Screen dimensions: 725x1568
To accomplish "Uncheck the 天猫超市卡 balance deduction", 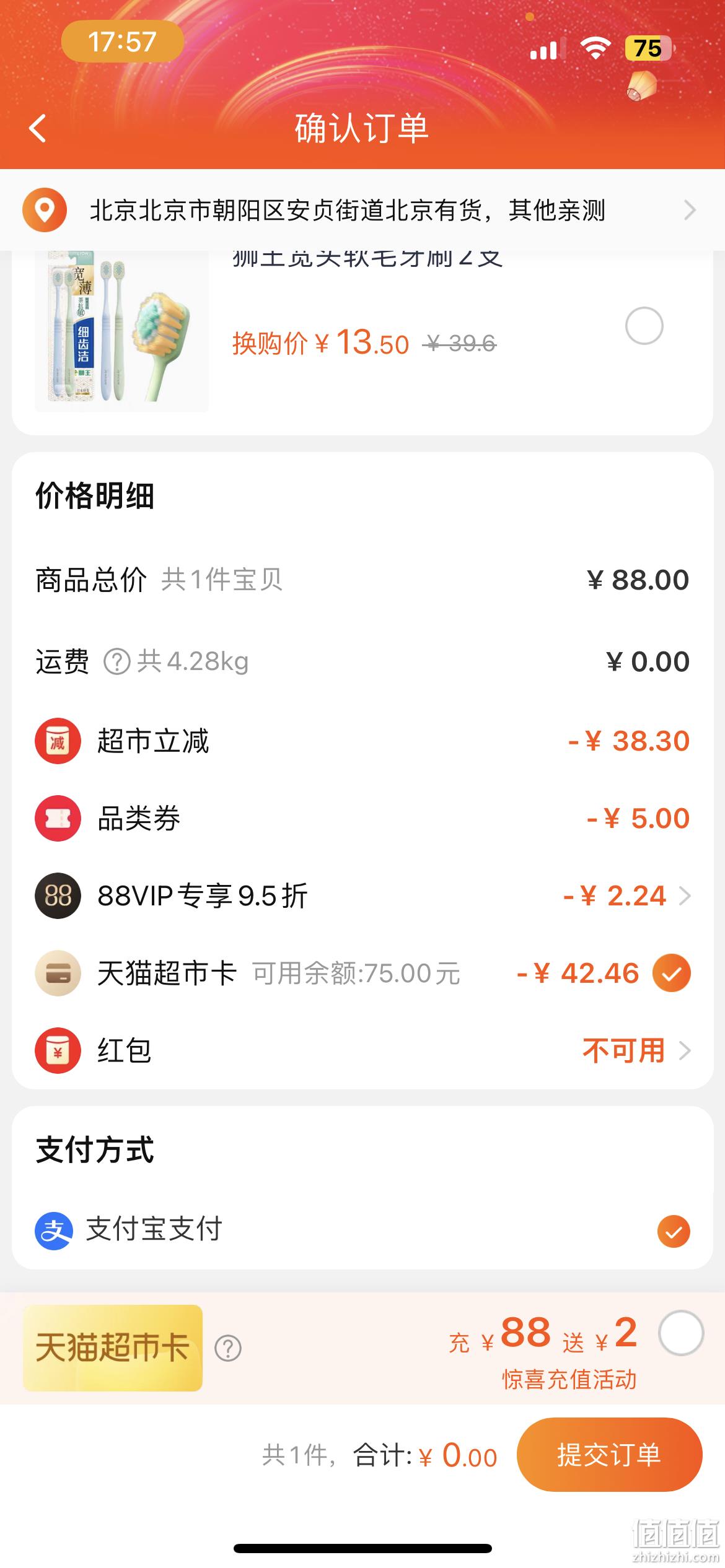I will click(672, 973).
